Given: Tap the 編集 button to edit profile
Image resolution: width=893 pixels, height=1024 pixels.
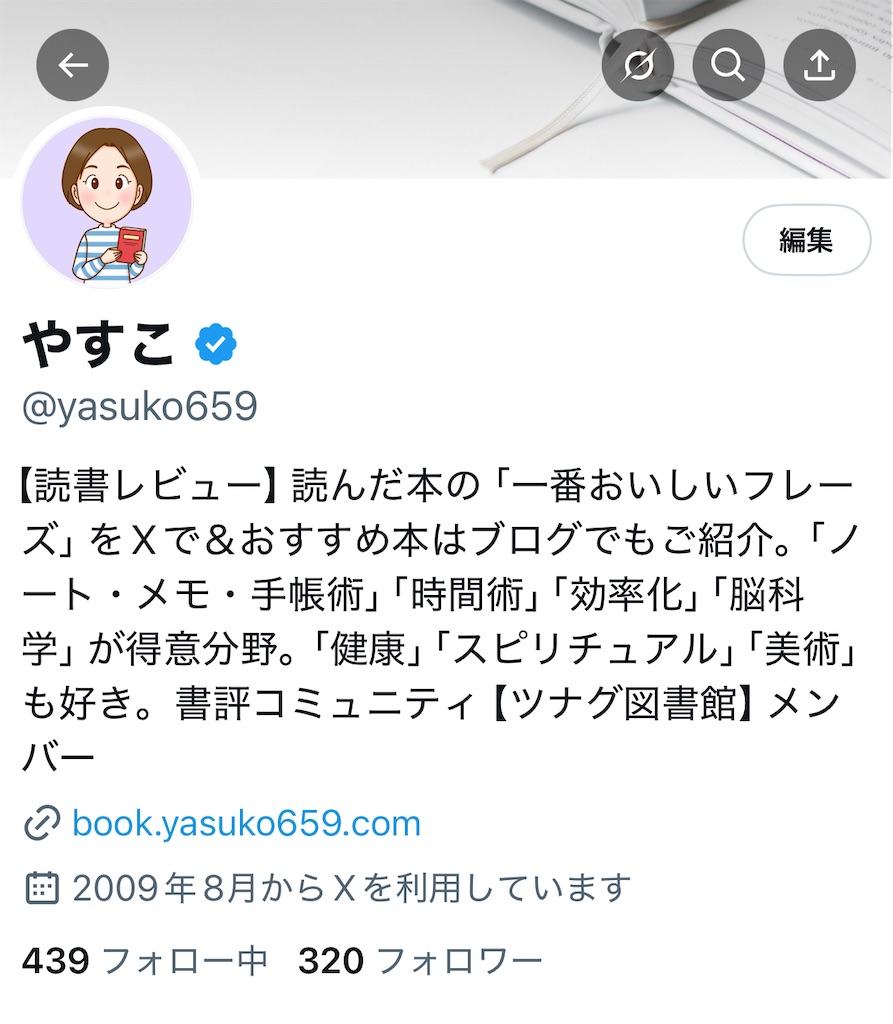Looking at the screenshot, I should click(x=806, y=240).
